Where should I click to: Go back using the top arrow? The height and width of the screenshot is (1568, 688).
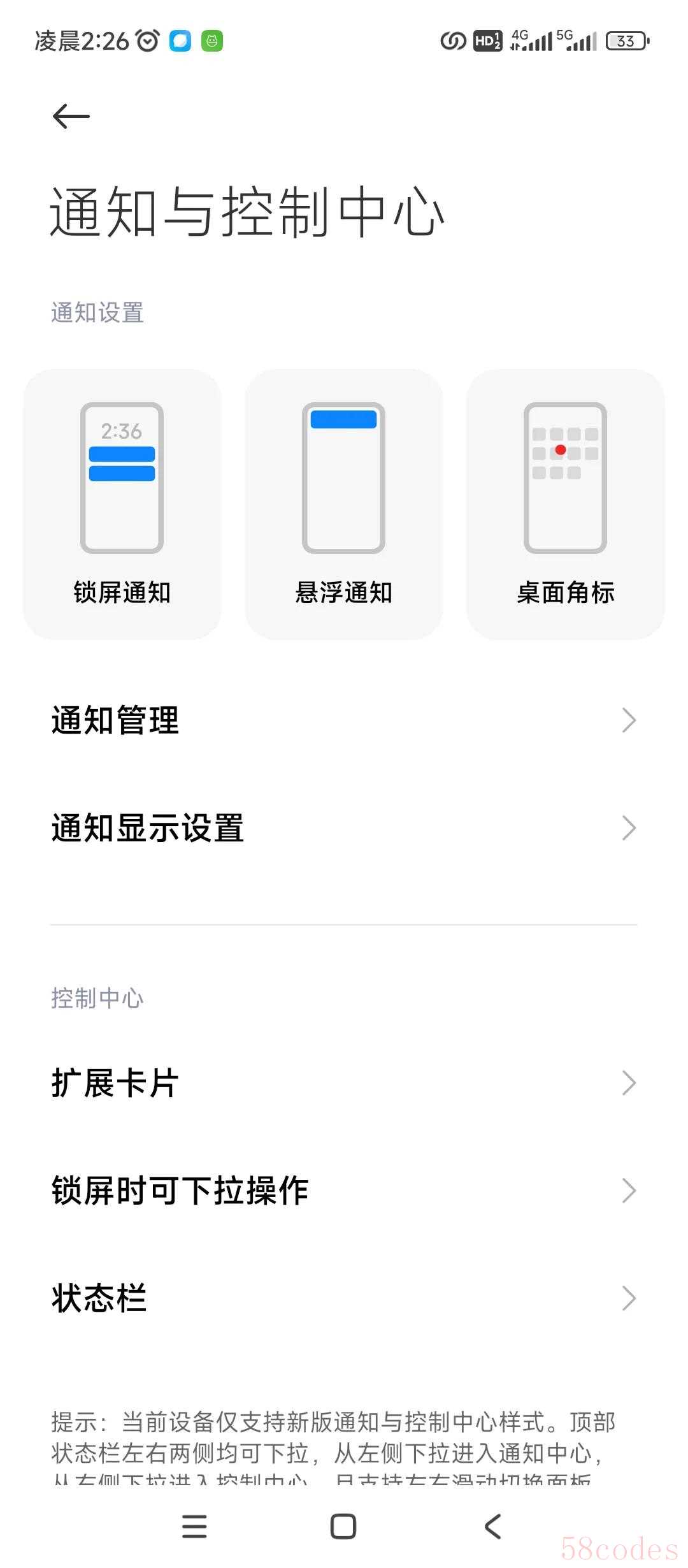71,116
